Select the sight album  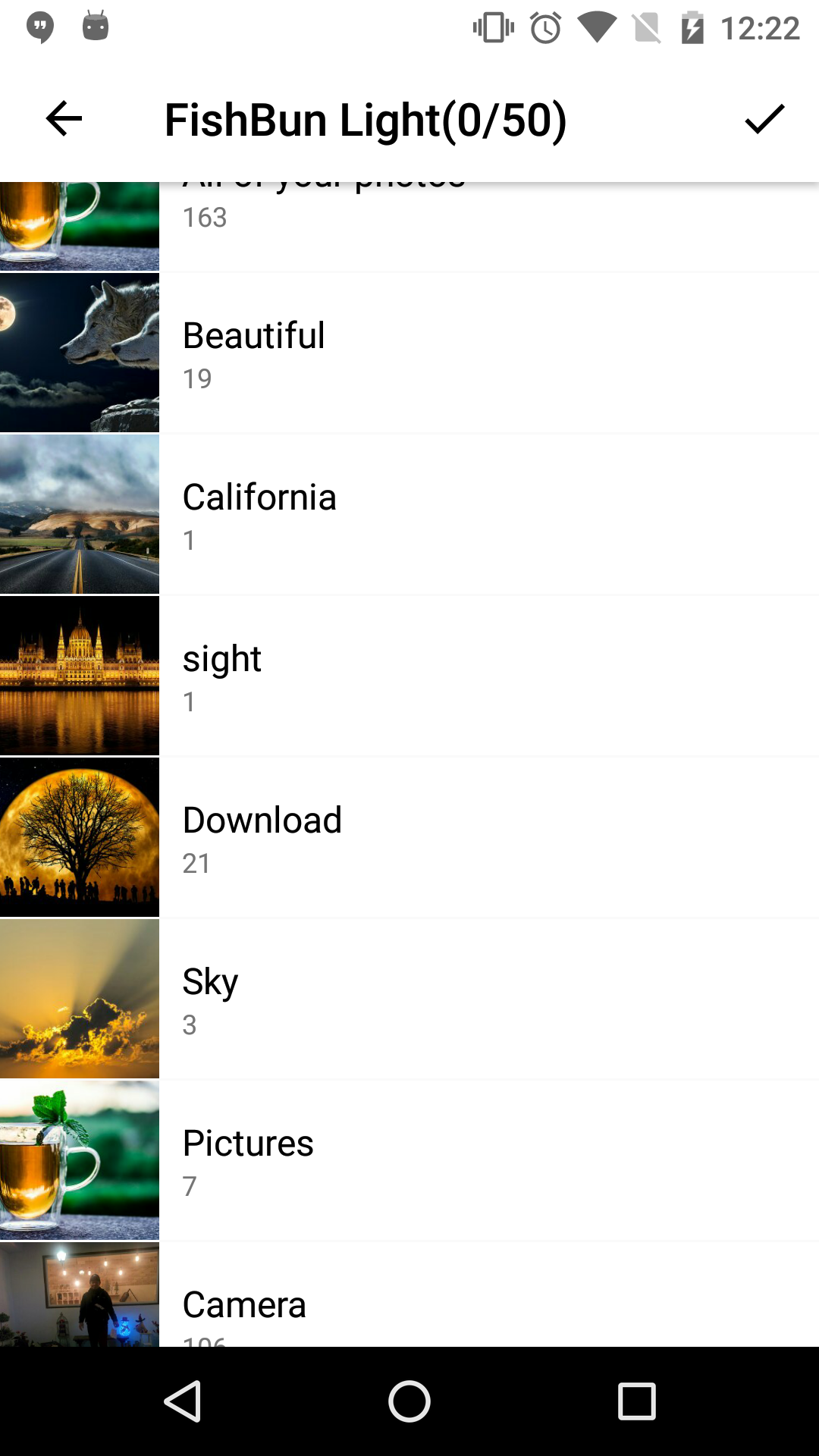[409, 676]
